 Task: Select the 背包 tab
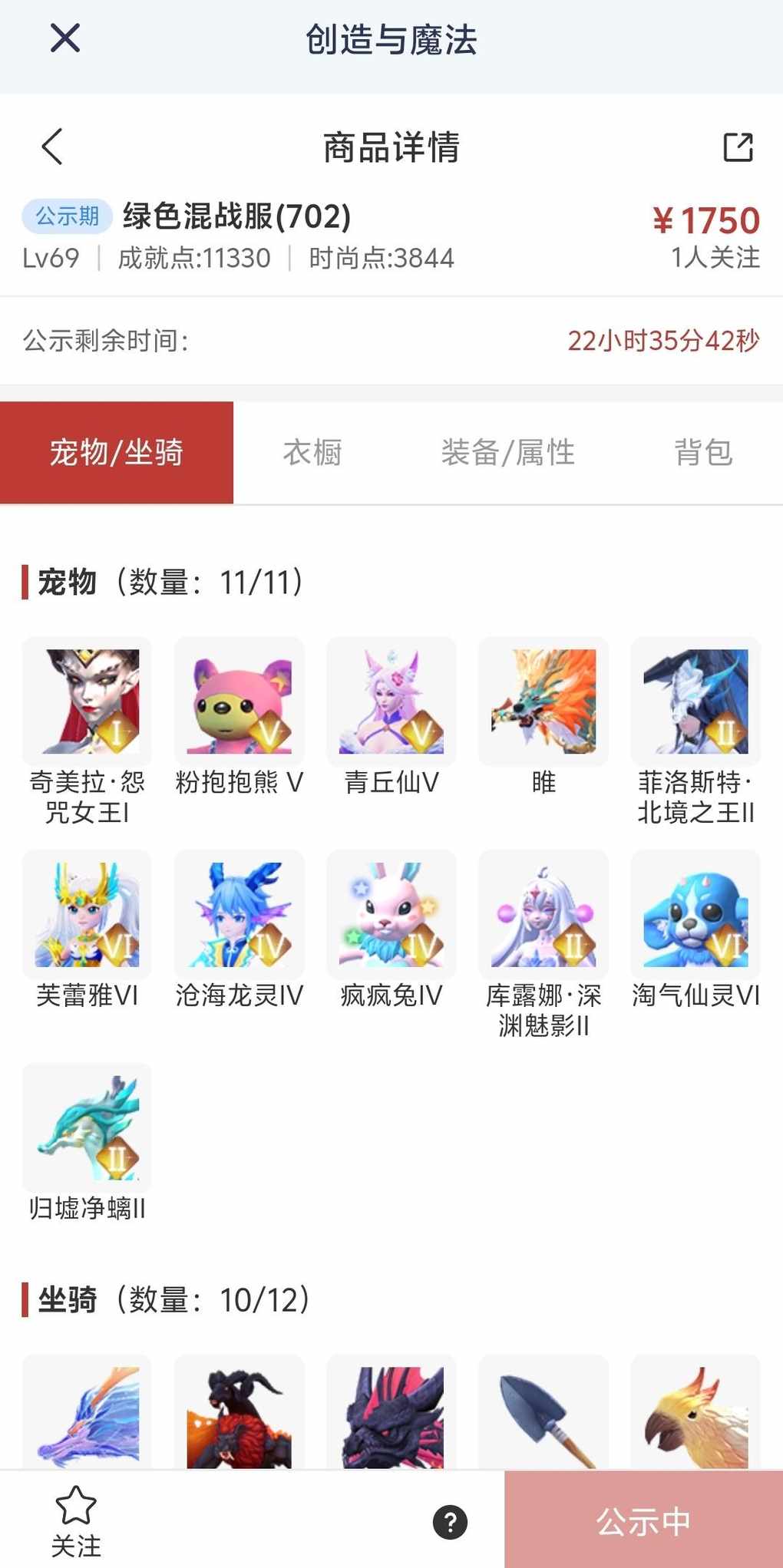click(x=703, y=453)
